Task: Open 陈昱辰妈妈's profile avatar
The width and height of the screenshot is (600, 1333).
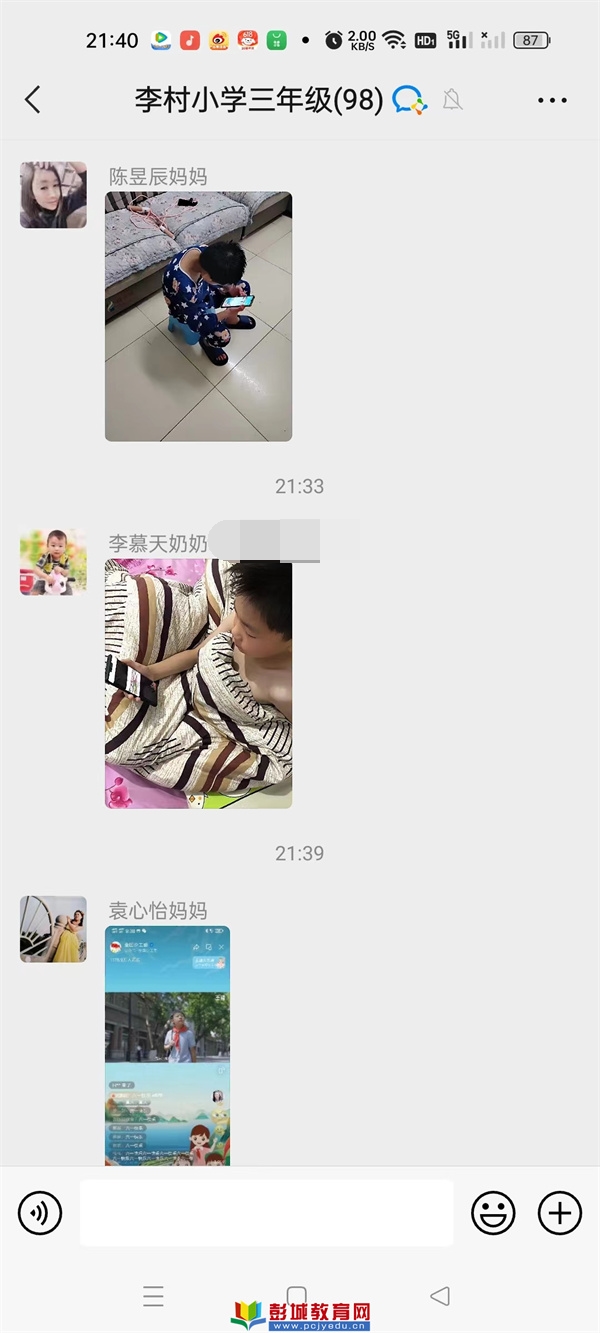Action: click(x=53, y=195)
